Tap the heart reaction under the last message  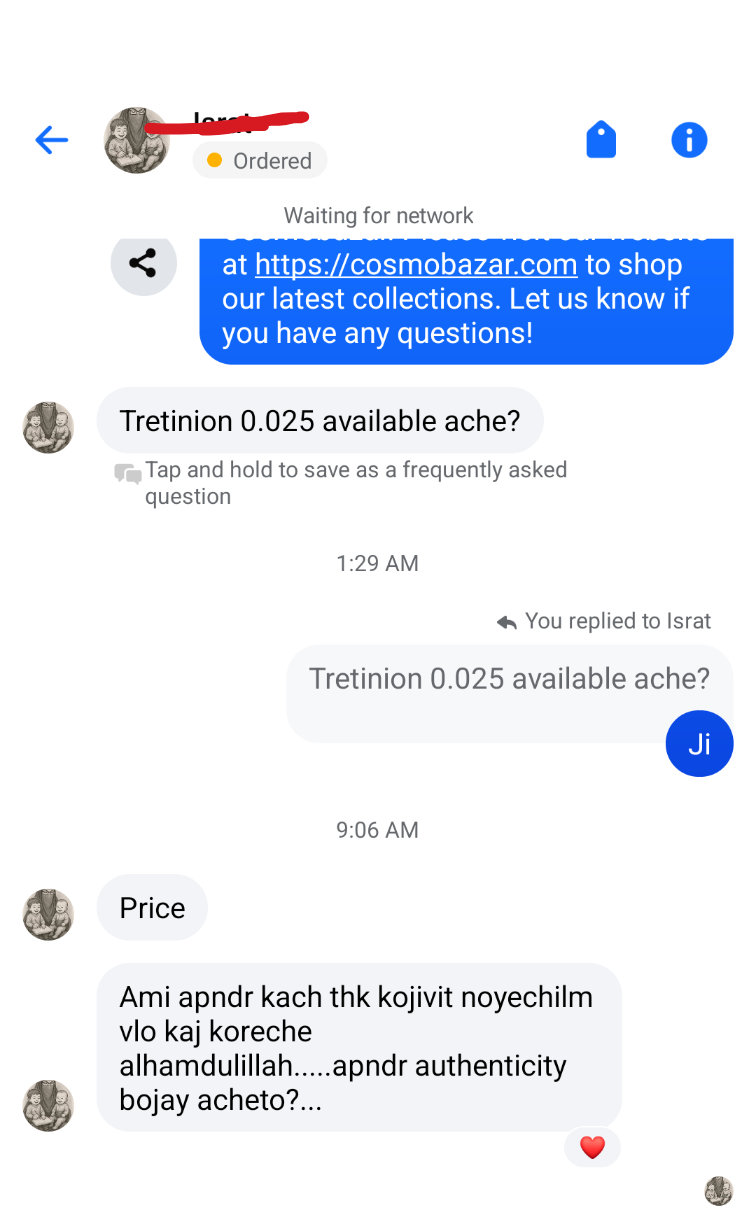pos(592,1147)
